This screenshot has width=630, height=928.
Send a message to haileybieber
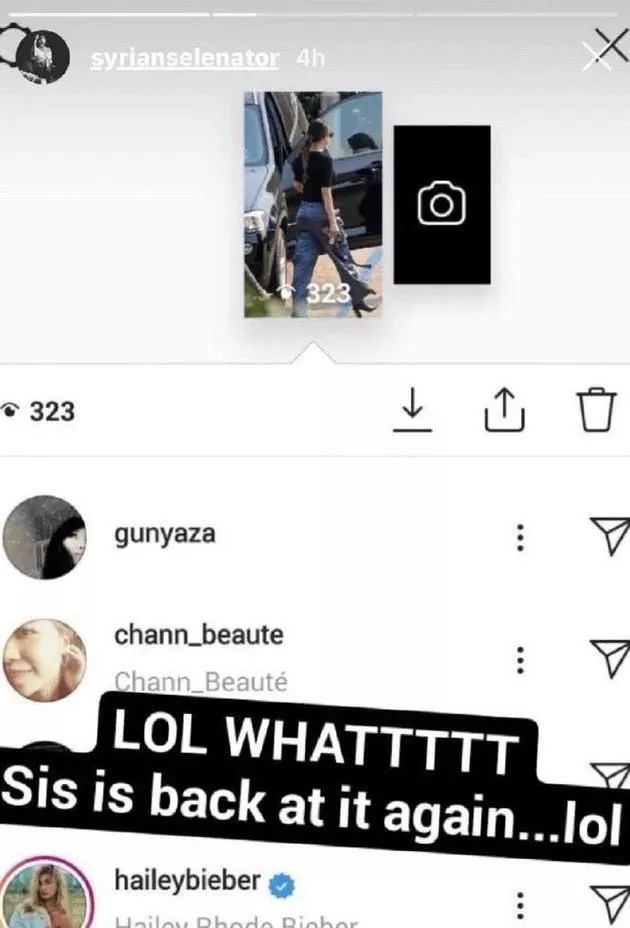(x=608, y=901)
